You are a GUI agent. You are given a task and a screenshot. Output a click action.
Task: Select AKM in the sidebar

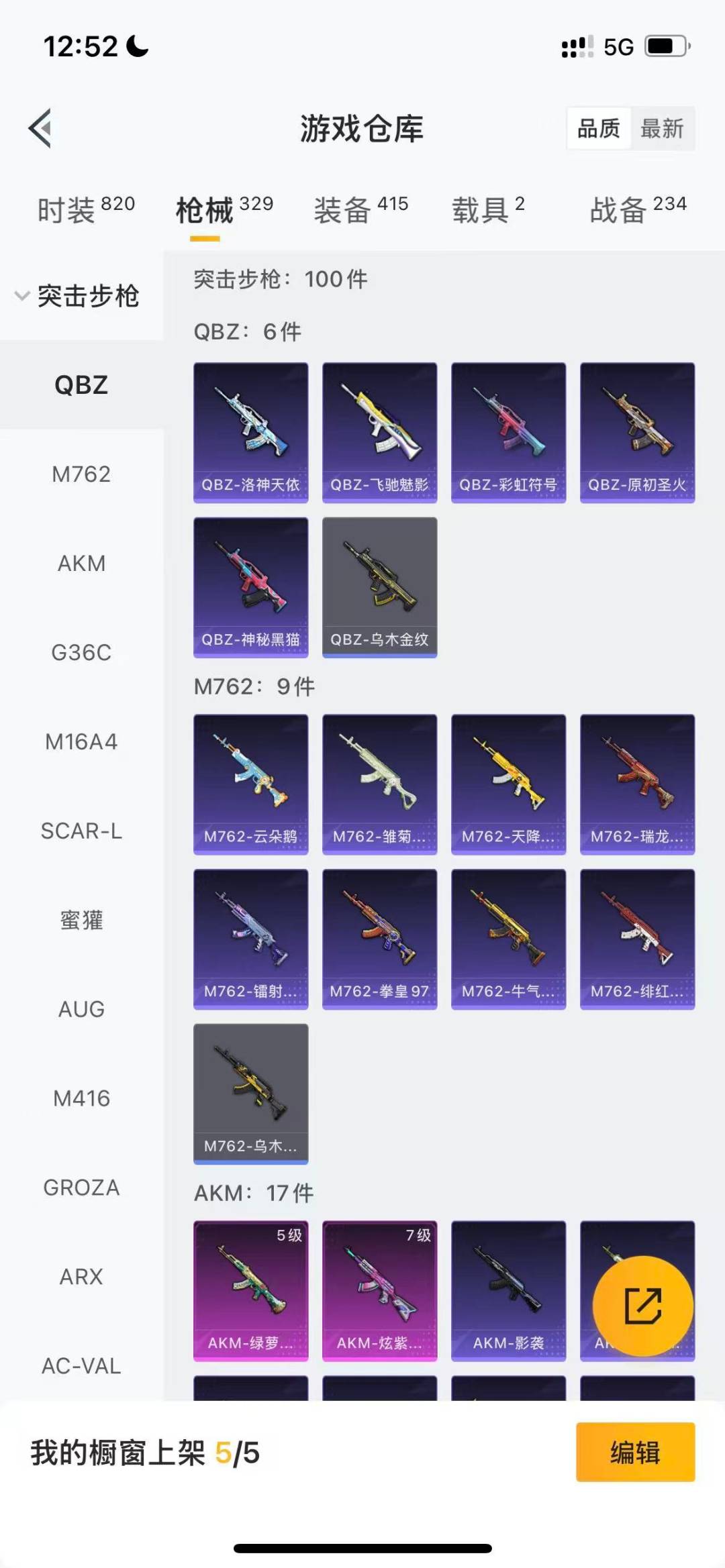pos(81,564)
